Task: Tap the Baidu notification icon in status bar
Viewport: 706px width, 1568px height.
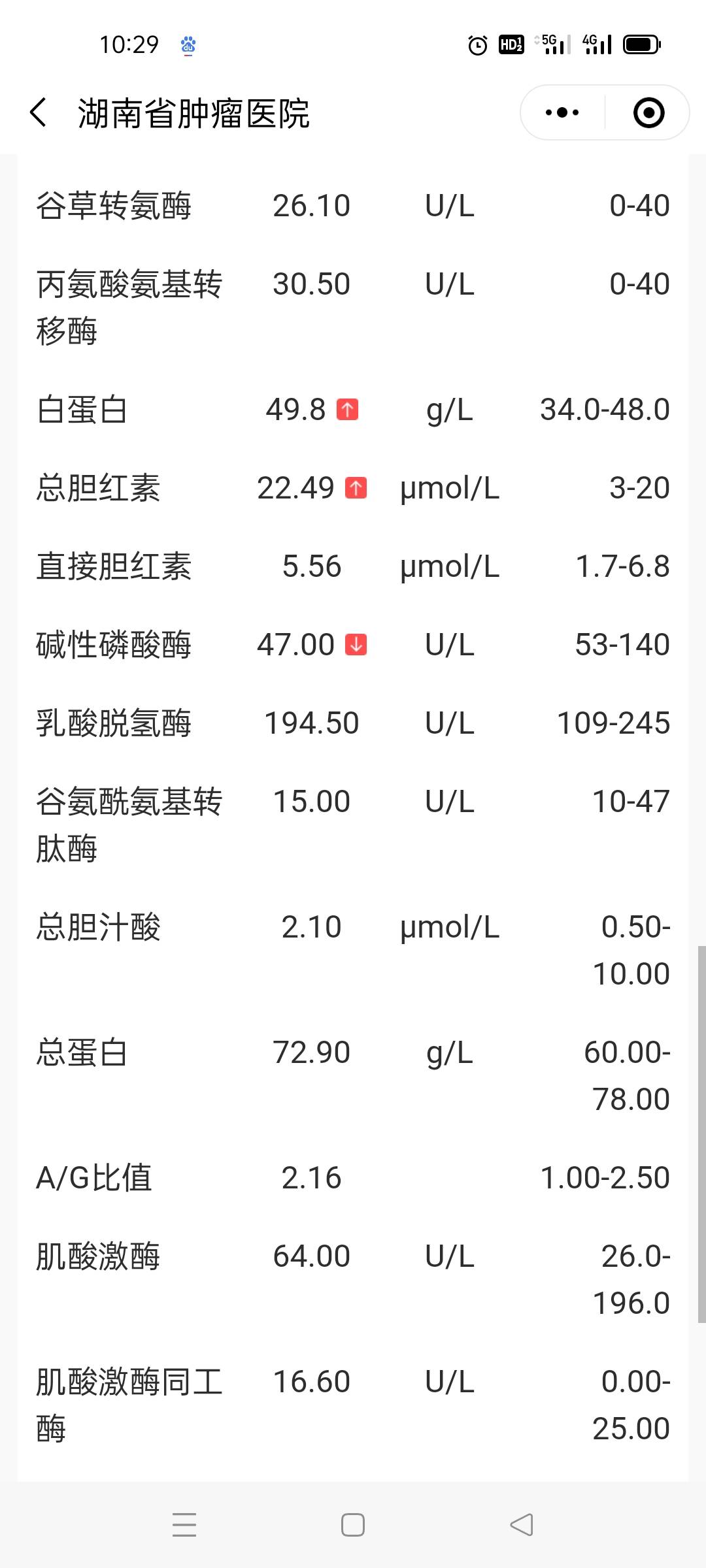Action: [x=188, y=44]
